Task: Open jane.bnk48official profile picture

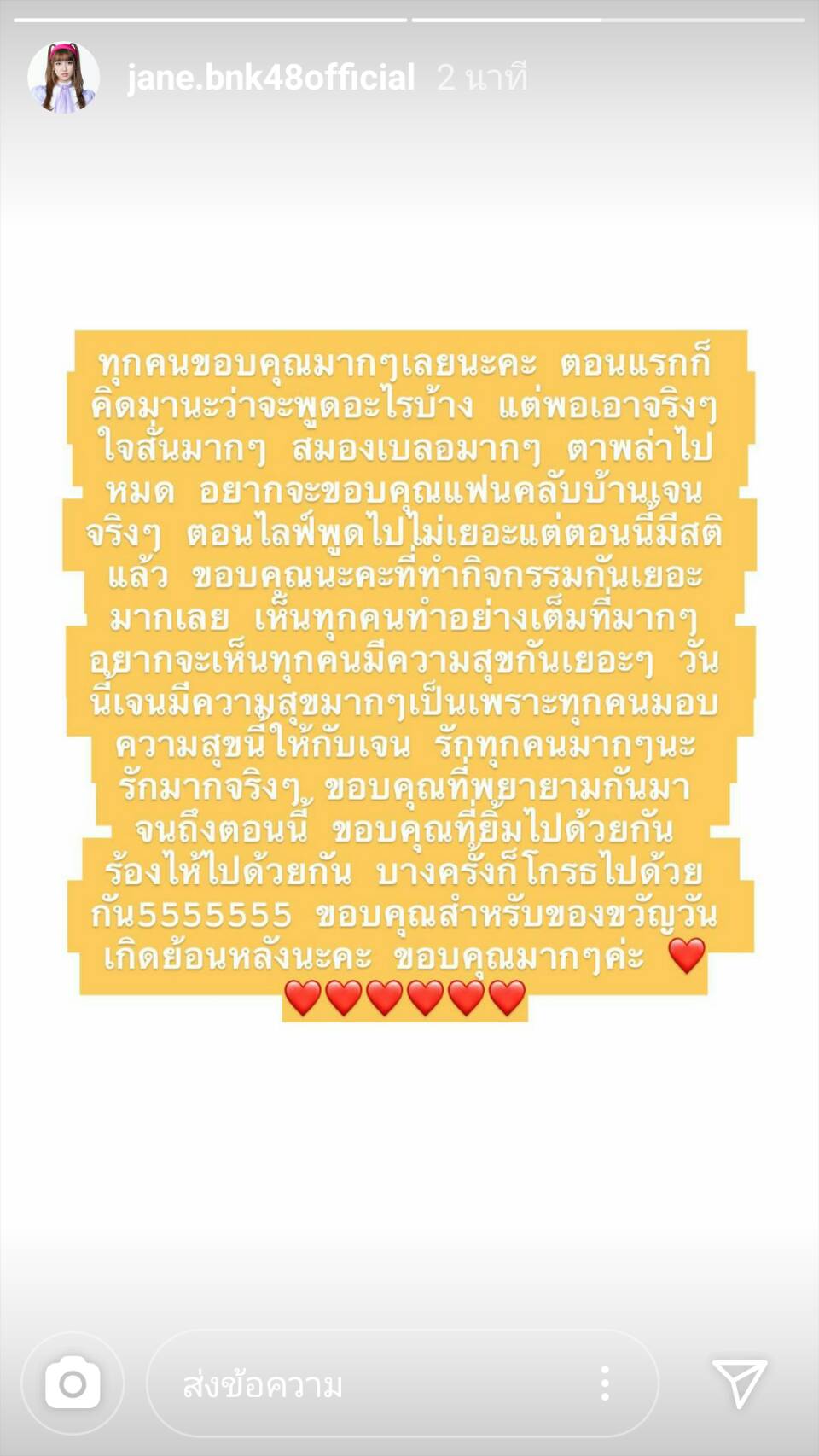Action: (x=63, y=78)
